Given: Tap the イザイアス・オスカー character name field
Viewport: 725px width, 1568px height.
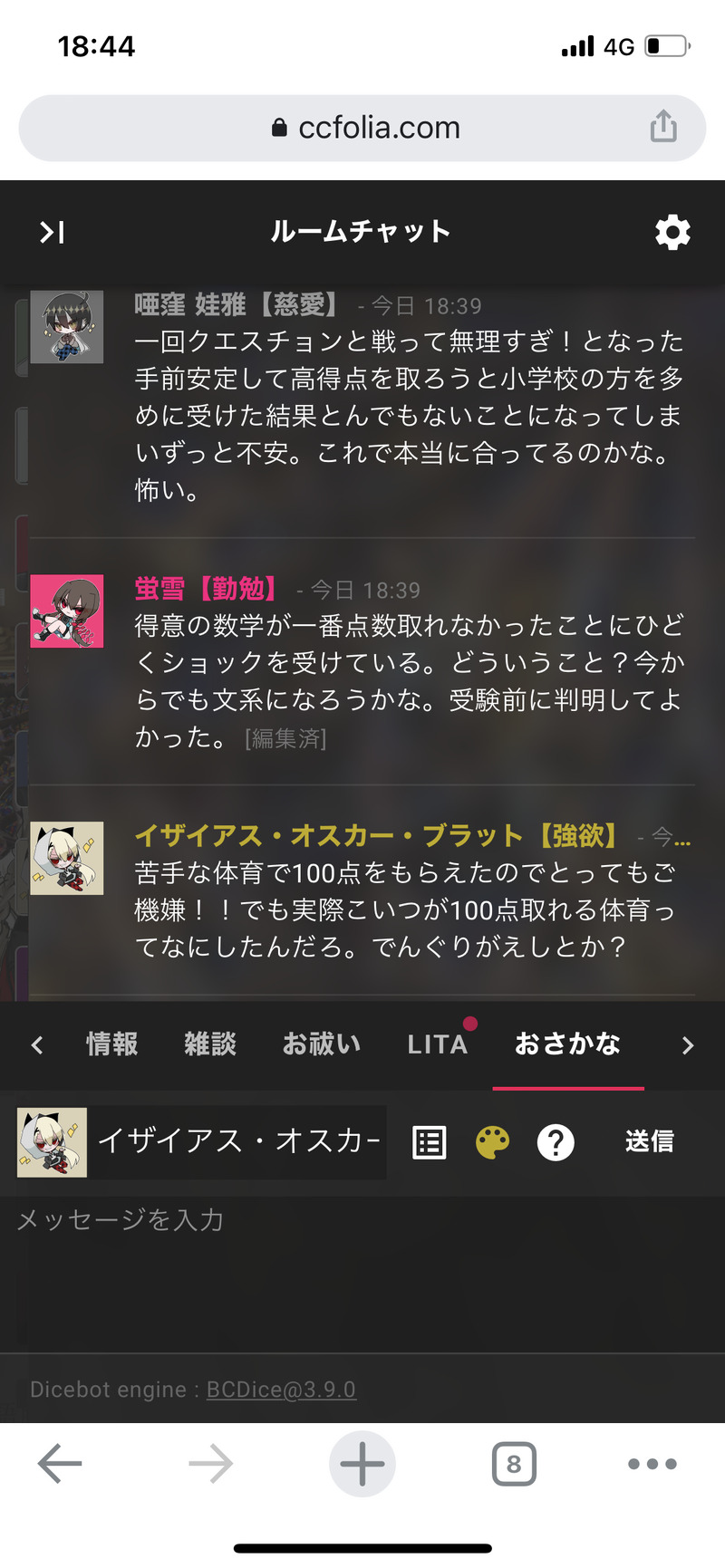Looking at the screenshot, I should point(240,1141).
